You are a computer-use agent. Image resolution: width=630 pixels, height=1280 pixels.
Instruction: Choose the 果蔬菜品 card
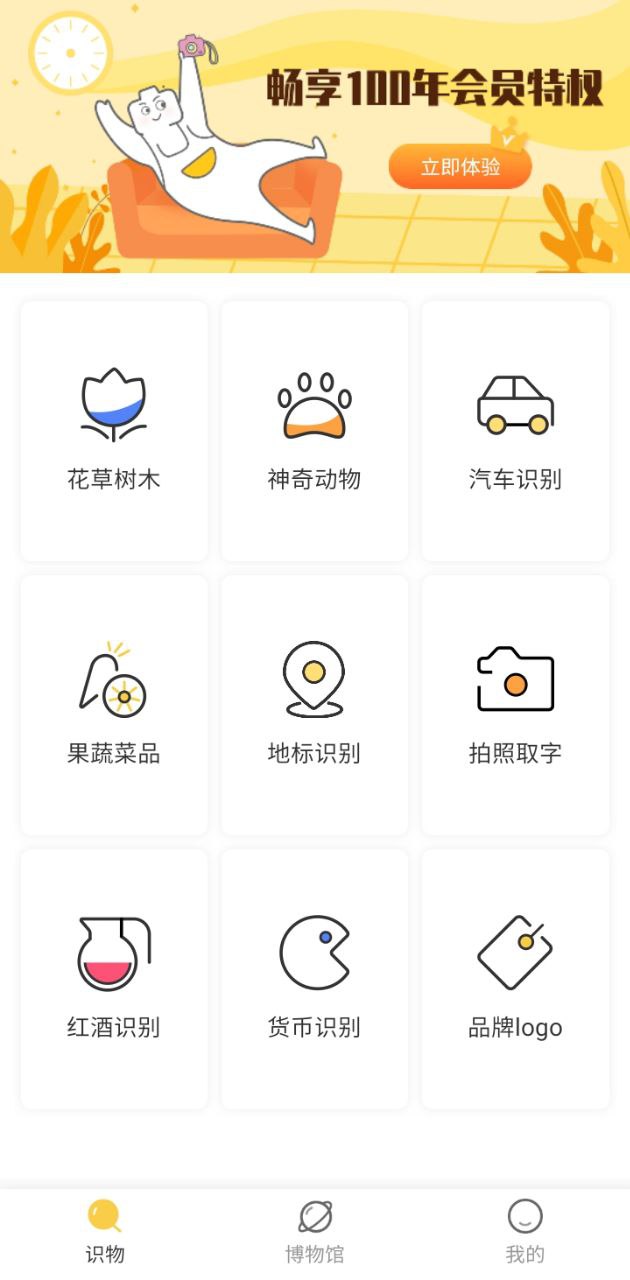[x=114, y=705]
